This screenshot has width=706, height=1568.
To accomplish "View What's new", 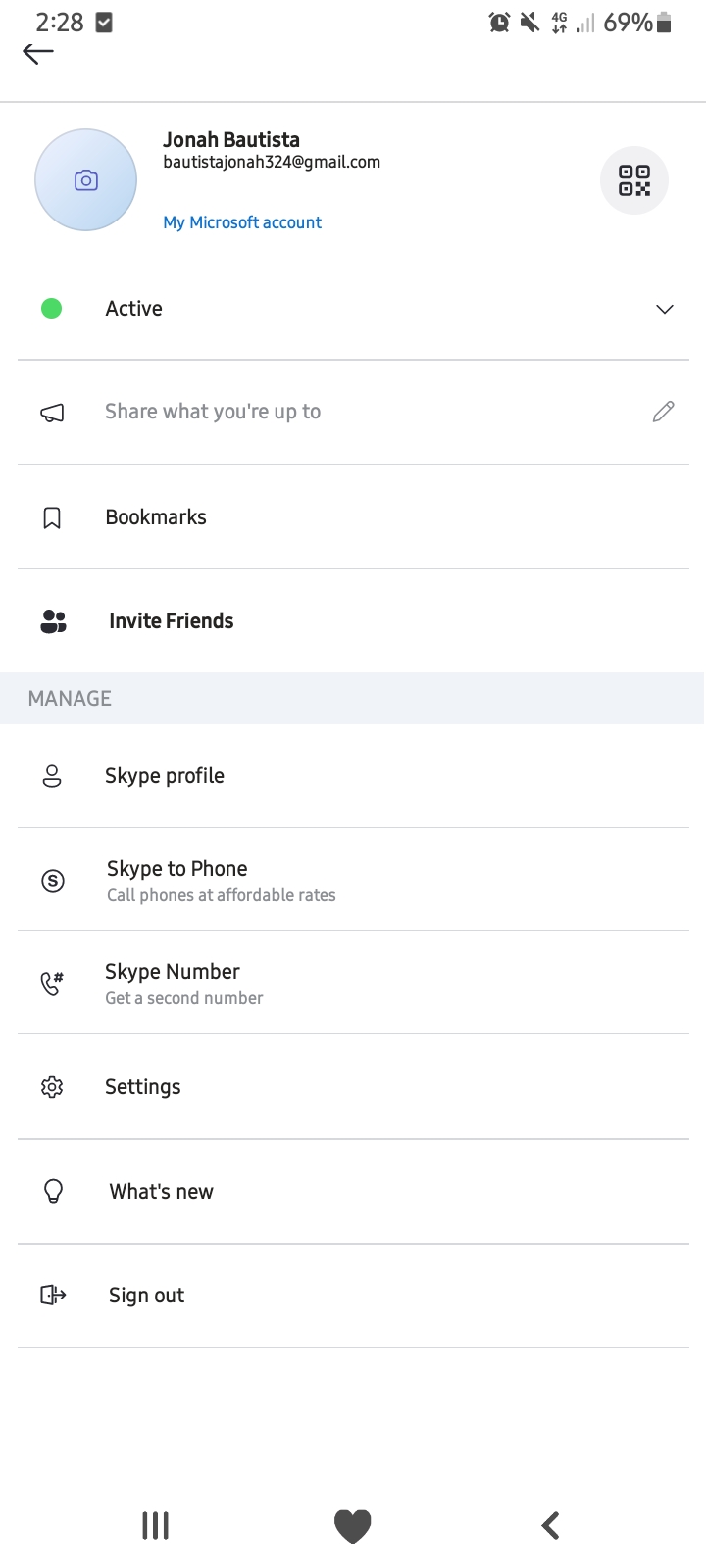I will pyautogui.click(x=353, y=1192).
